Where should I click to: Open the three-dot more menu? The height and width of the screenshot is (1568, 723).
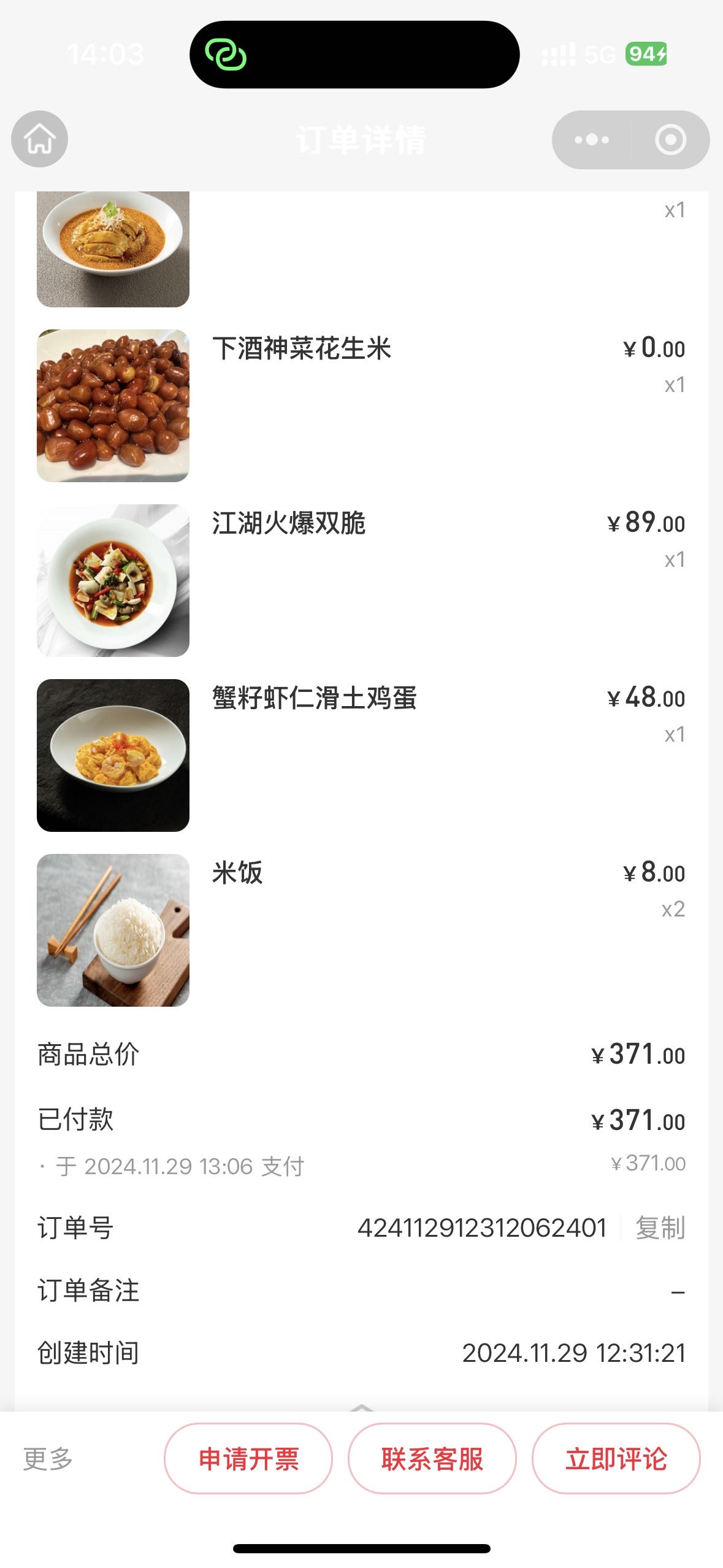tap(592, 140)
